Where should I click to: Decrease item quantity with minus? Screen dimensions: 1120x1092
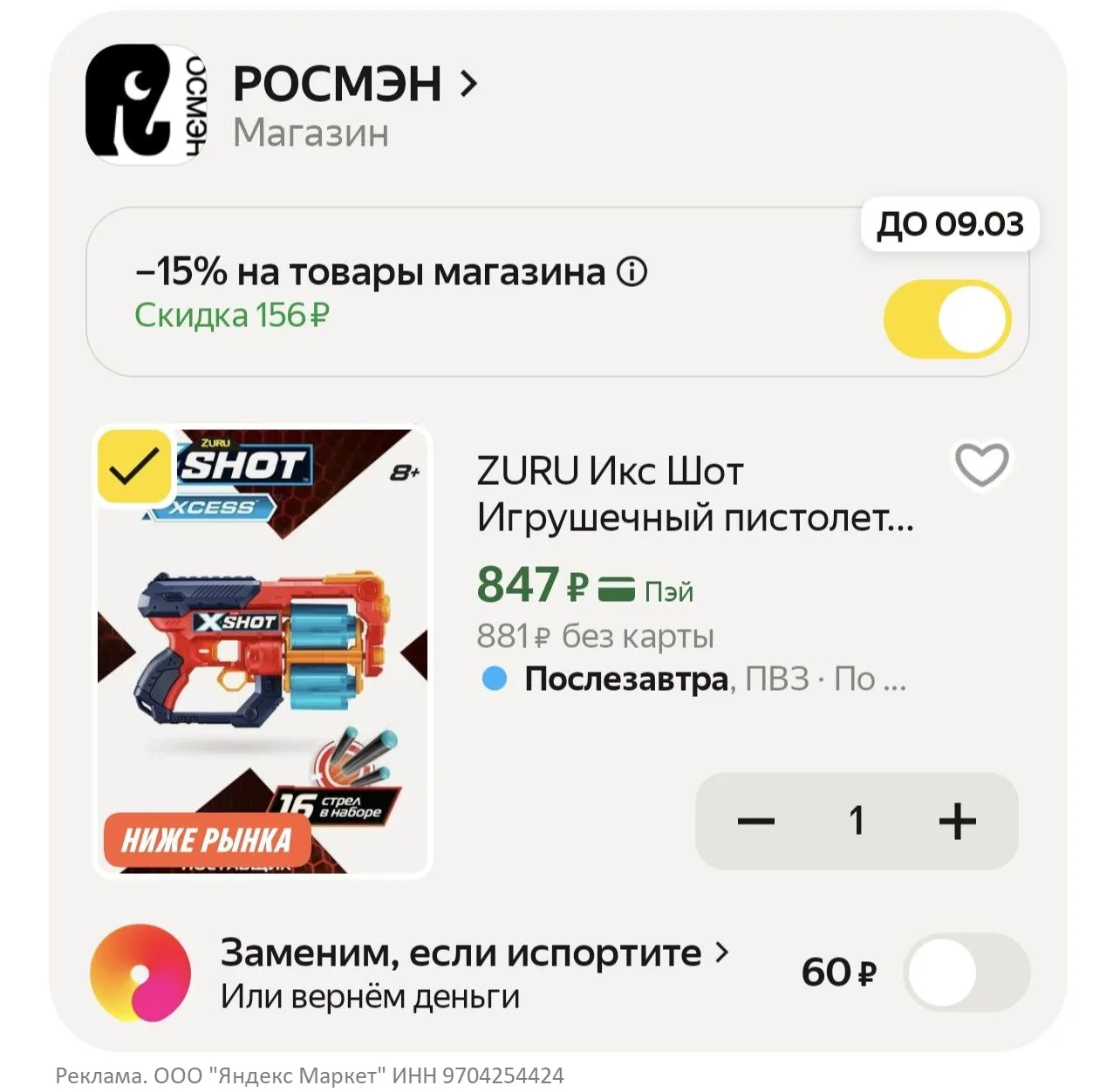click(755, 821)
